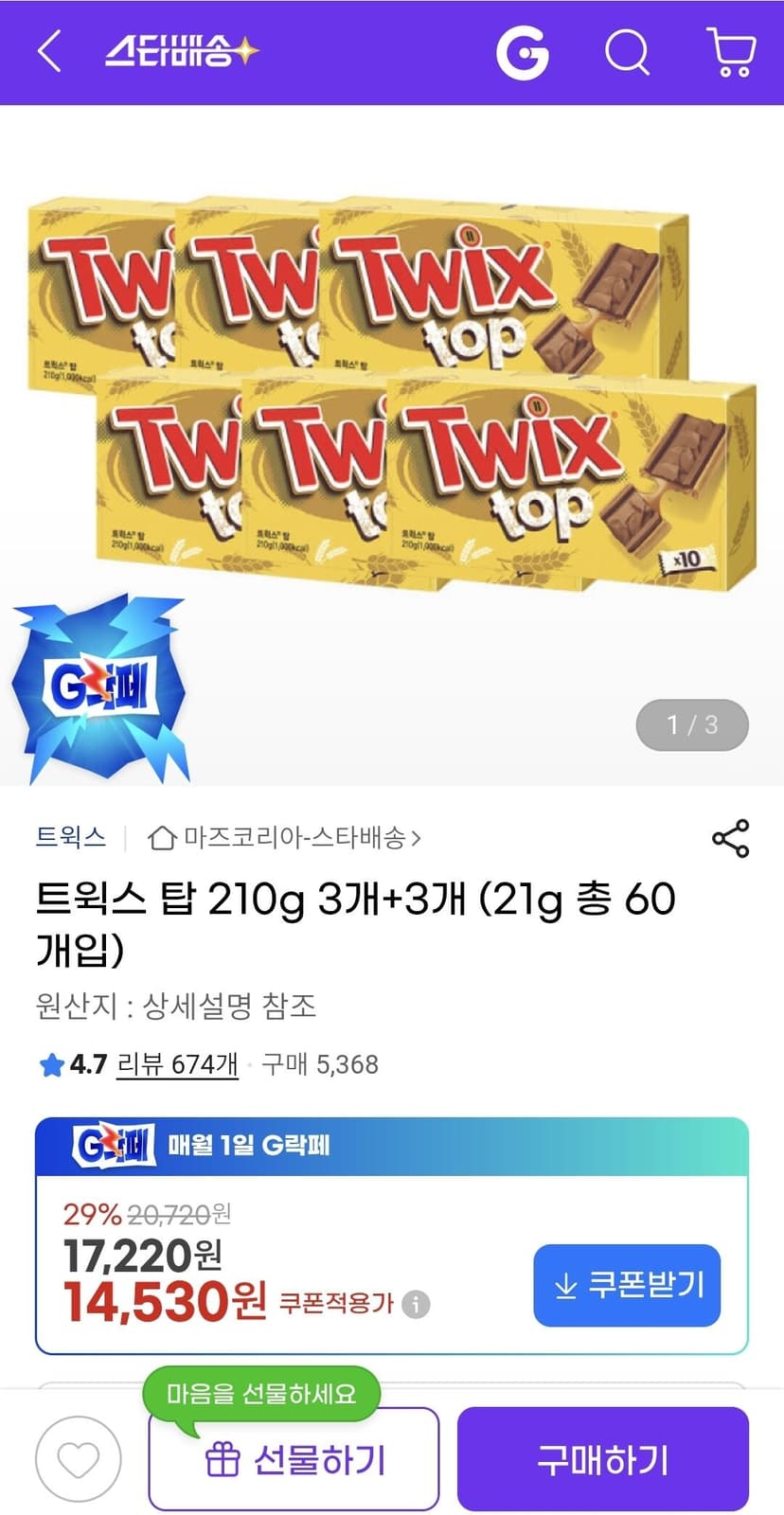Send as a gift with 선물하기
Viewport: 784px width, 1515px height.
(x=294, y=1459)
